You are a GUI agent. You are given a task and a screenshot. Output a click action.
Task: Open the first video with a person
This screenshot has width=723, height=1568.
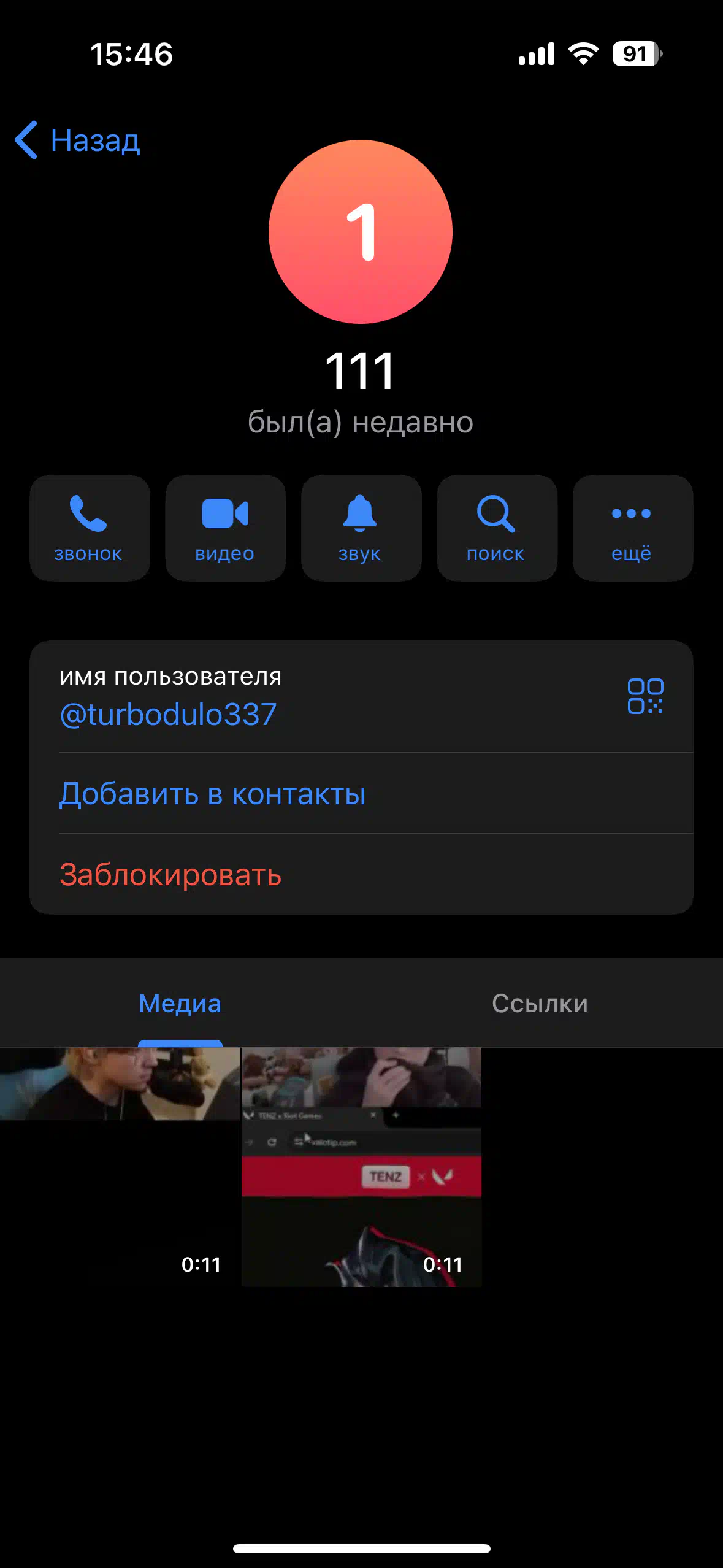pyautogui.click(x=120, y=1167)
